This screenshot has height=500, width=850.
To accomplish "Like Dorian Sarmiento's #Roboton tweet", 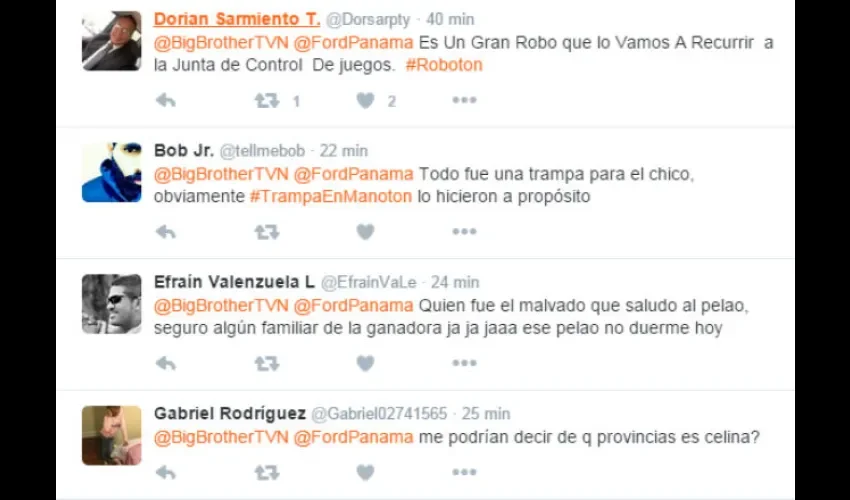I will coord(365,100).
